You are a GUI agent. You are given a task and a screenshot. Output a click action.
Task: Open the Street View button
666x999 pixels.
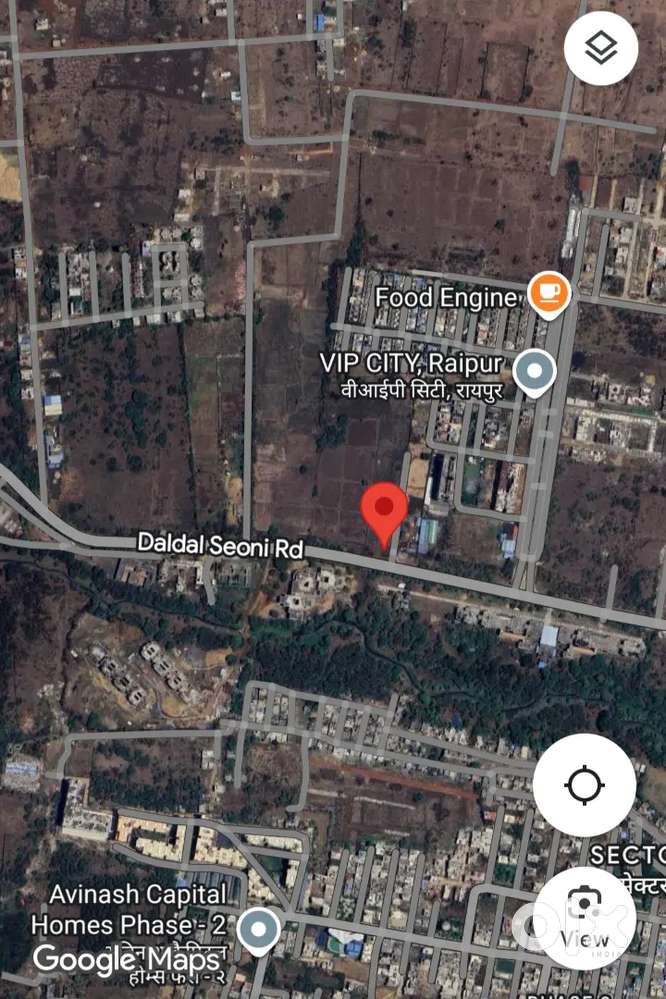click(584, 918)
